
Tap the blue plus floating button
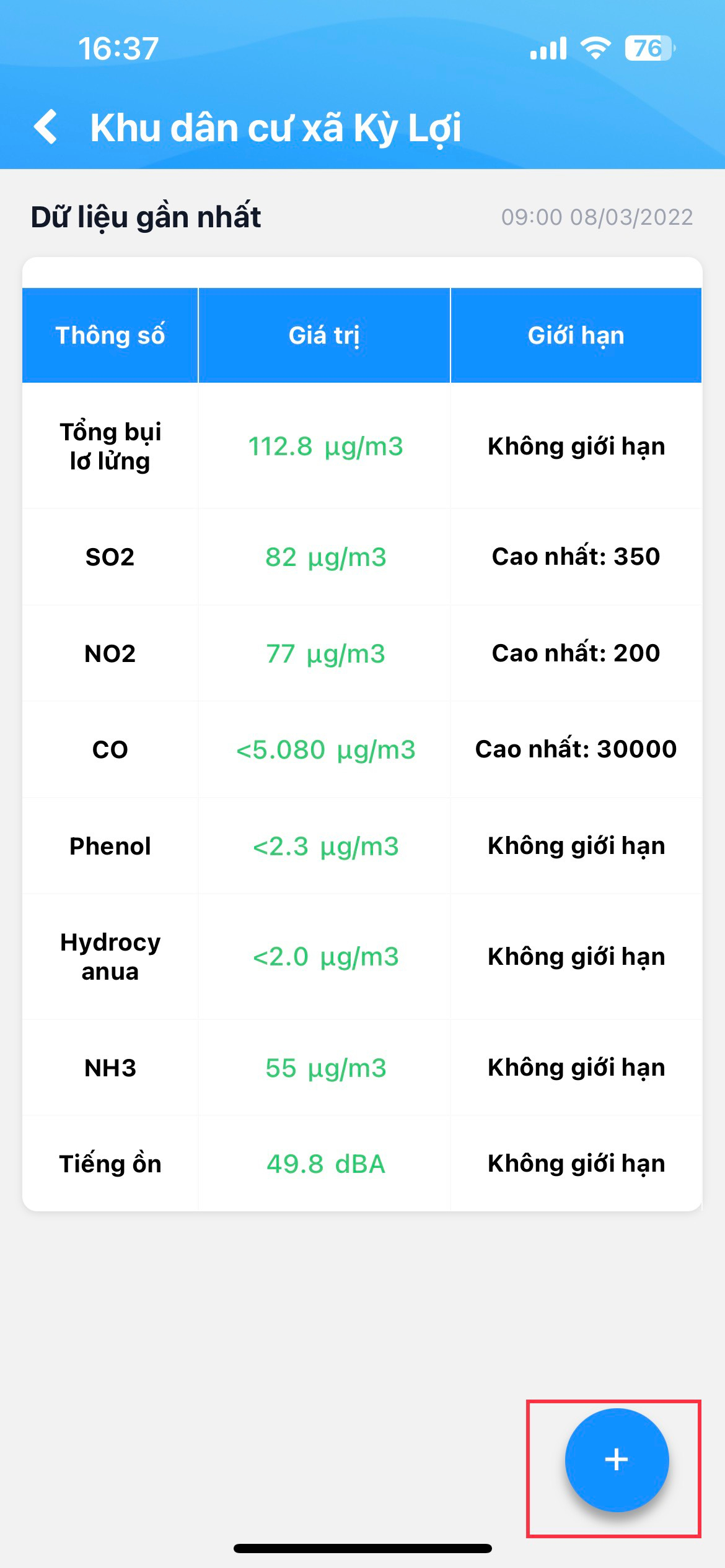pos(617,1460)
